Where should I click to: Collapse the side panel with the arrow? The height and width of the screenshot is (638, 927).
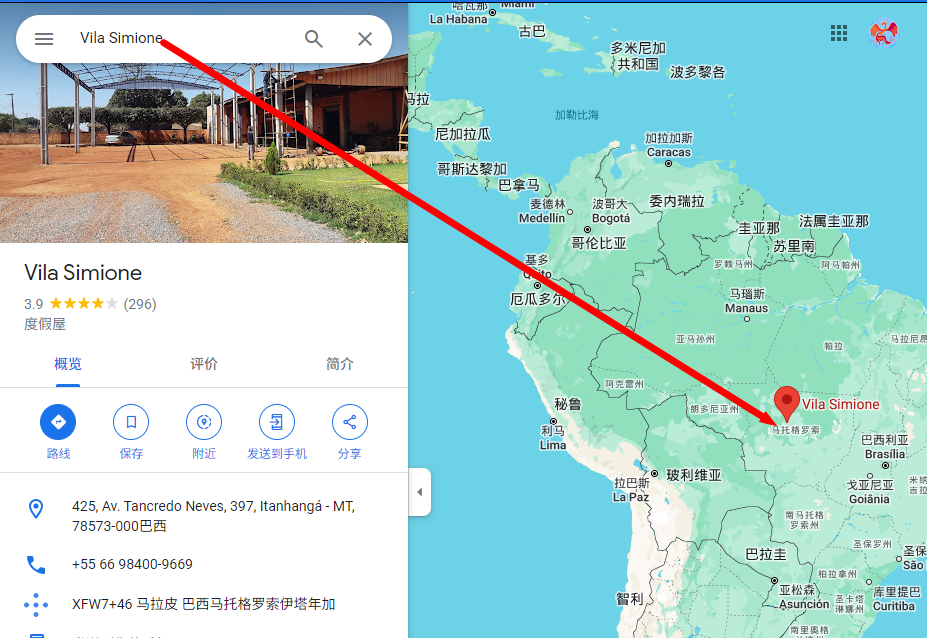click(x=419, y=492)
